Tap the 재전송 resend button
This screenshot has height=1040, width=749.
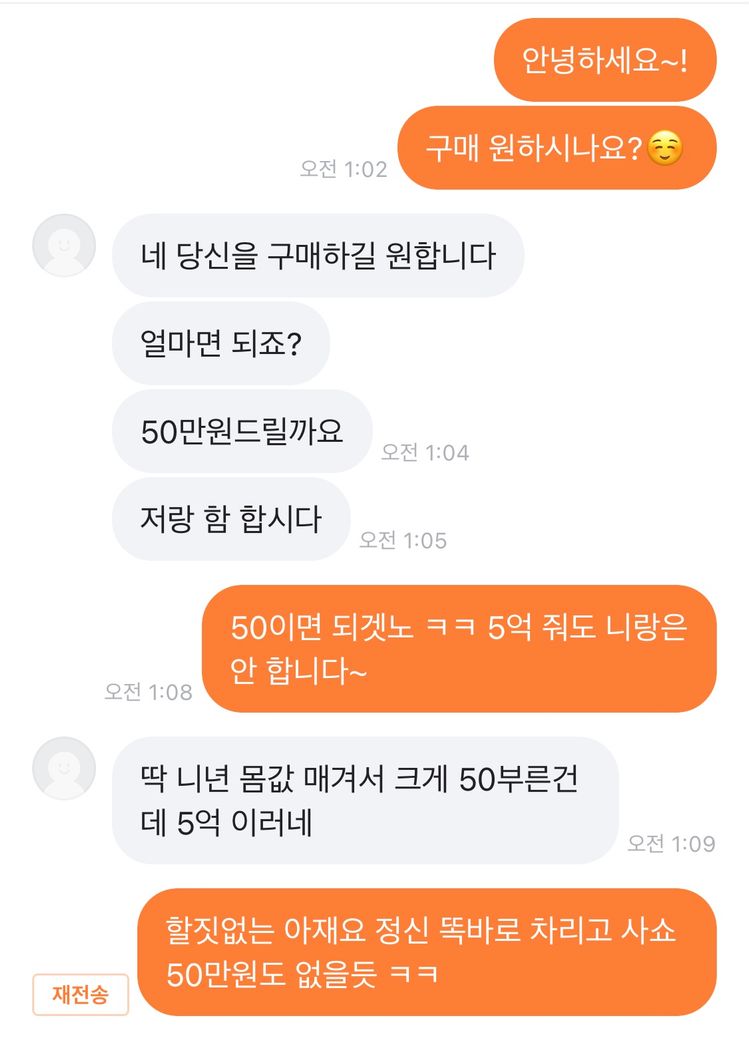click(x=81, y=994)
